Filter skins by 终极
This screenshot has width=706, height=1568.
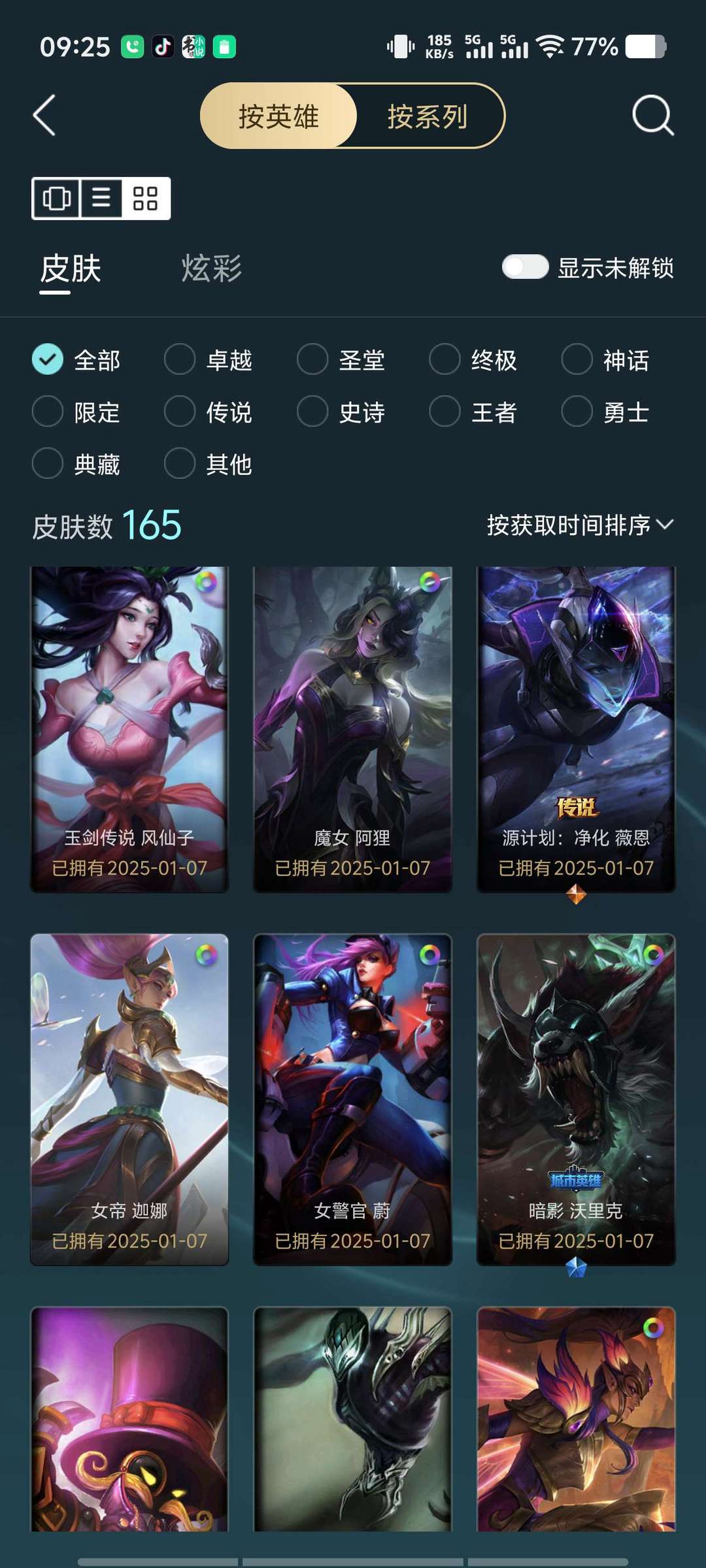473,359
